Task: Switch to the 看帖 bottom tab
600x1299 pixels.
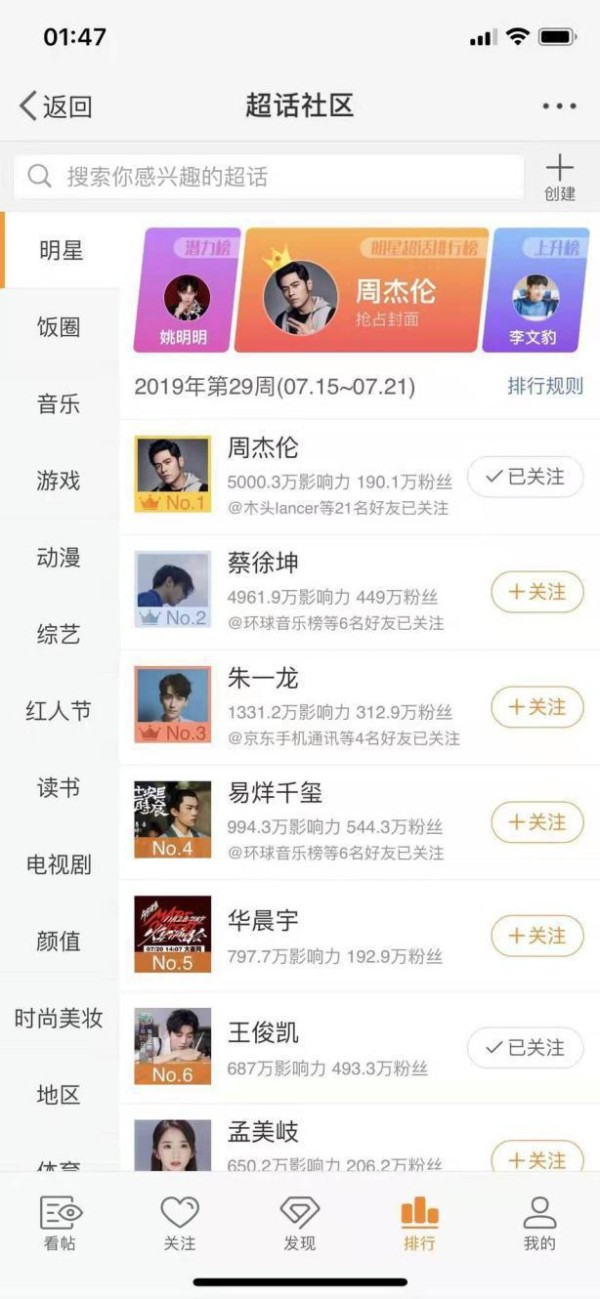Action: pyautogui.click(x=60, y=1222)
